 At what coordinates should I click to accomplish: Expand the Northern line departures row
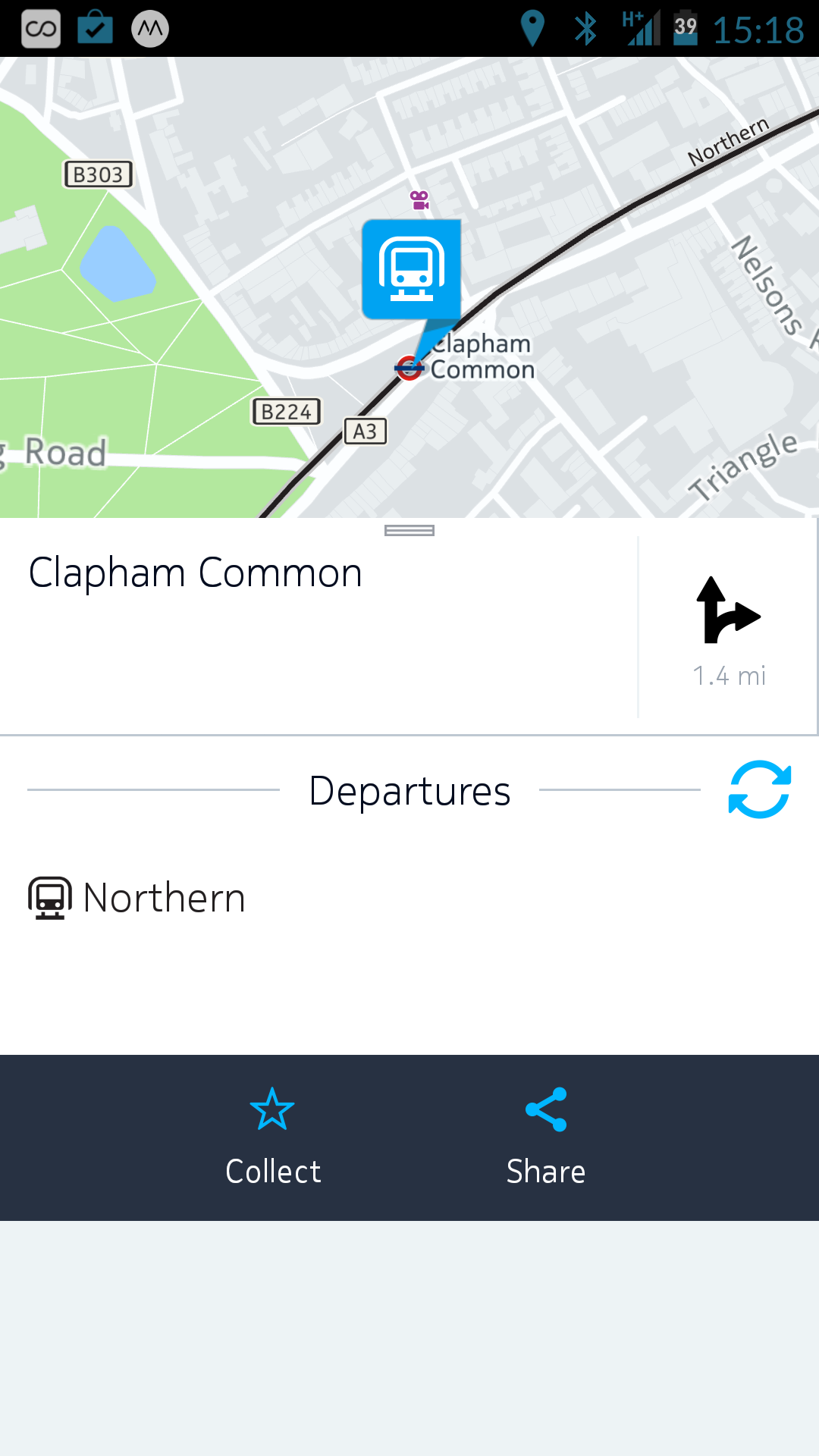(x=164, y=898)
